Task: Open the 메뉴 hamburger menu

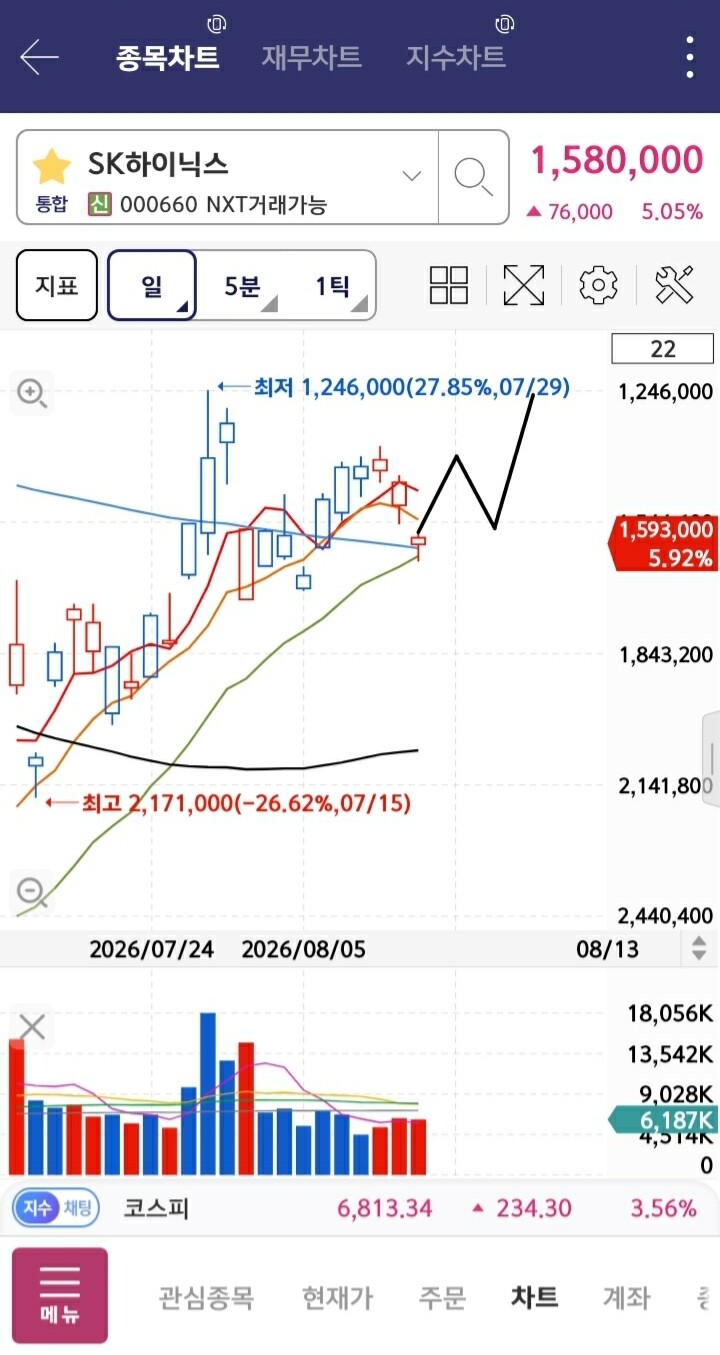Action: tap(60, 1295)
